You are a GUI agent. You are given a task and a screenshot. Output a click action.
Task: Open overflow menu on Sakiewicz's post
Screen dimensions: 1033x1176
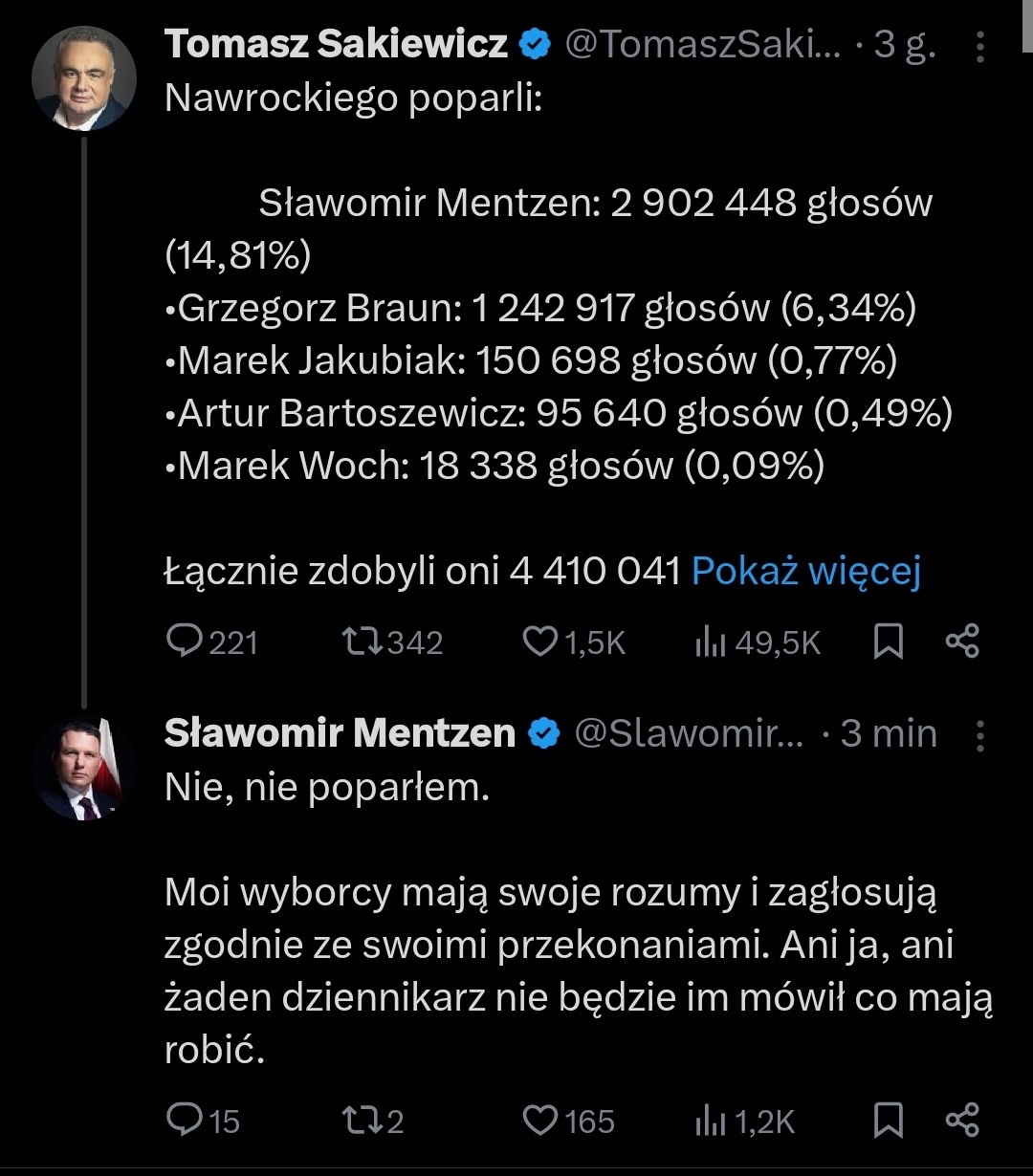tap(979, 46)
